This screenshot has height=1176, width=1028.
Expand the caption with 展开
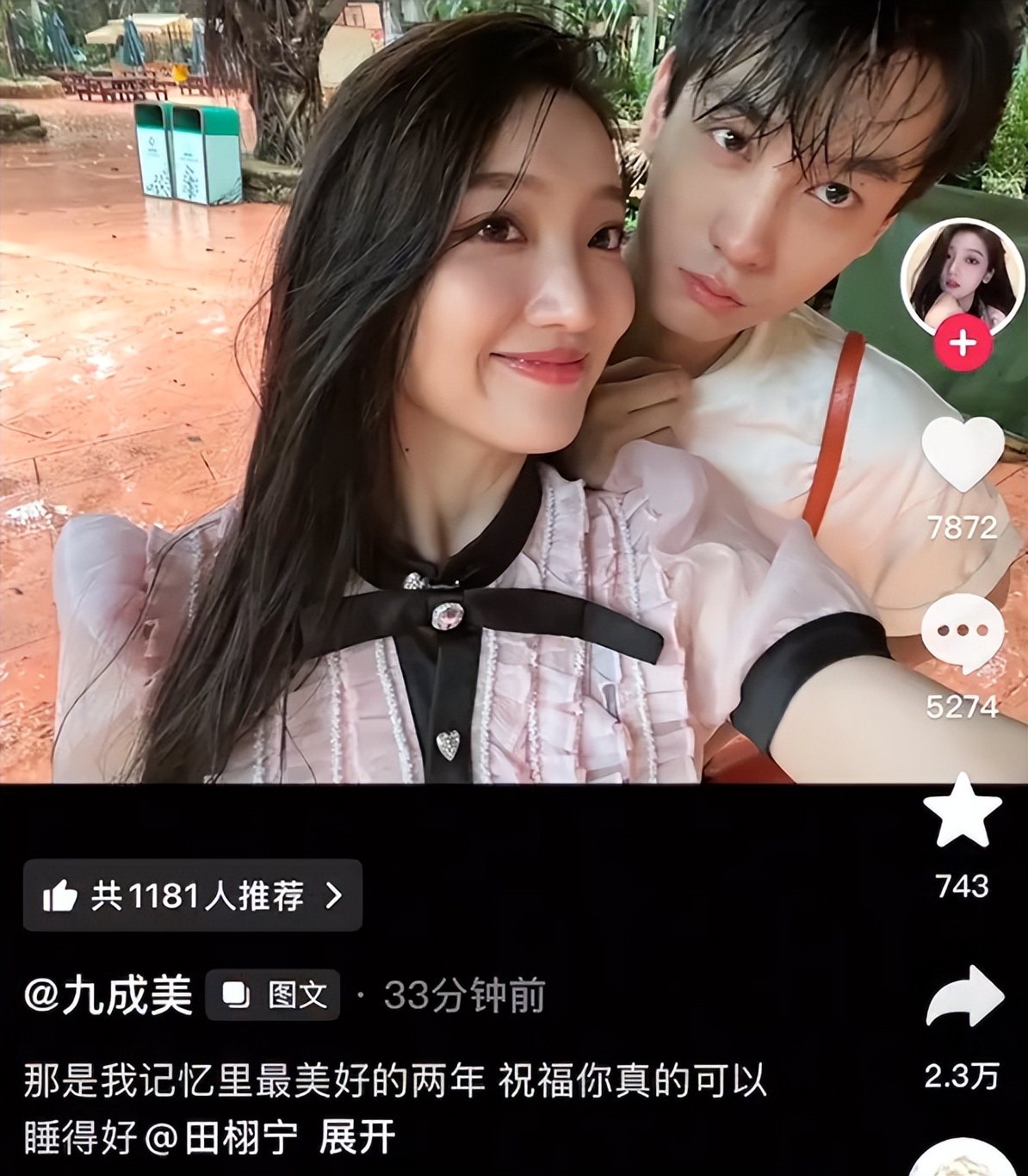tap(356, 1137)
